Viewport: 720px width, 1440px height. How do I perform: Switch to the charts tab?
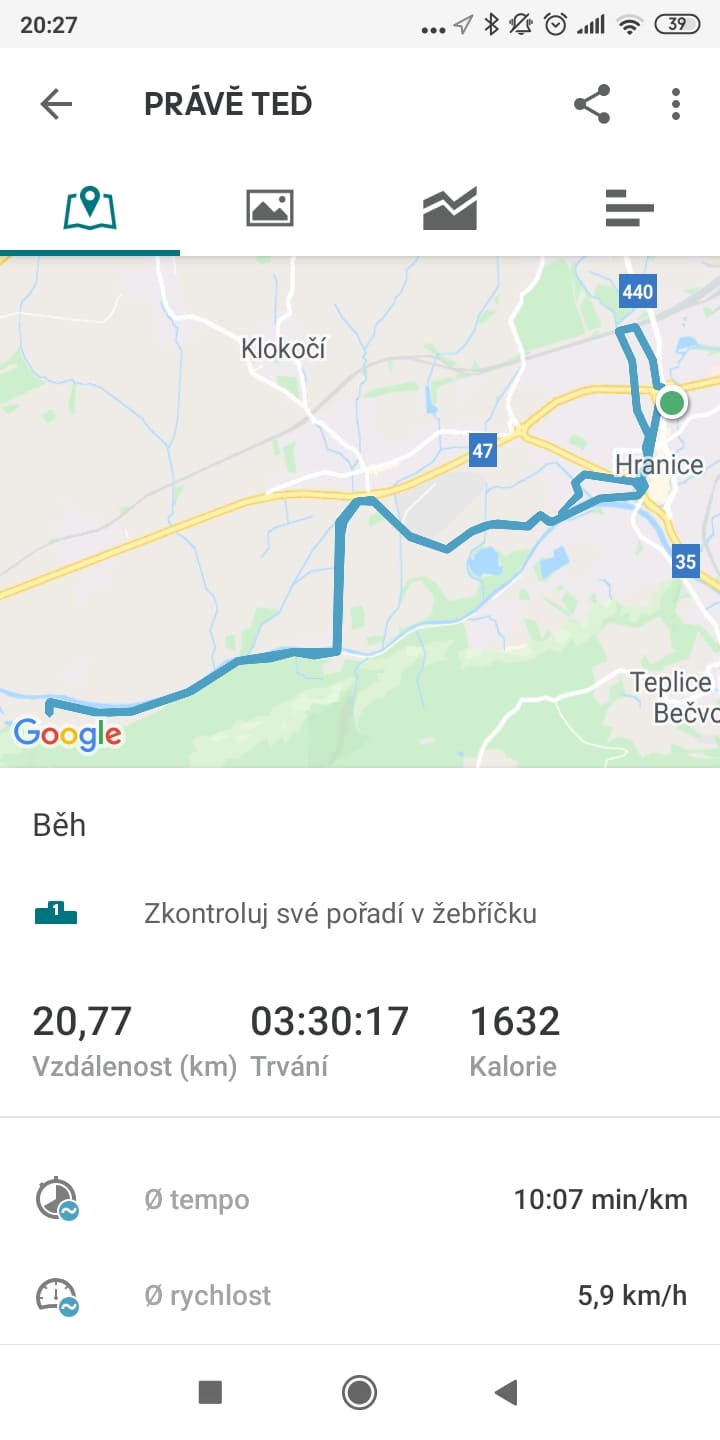click(x=450, y=208)
